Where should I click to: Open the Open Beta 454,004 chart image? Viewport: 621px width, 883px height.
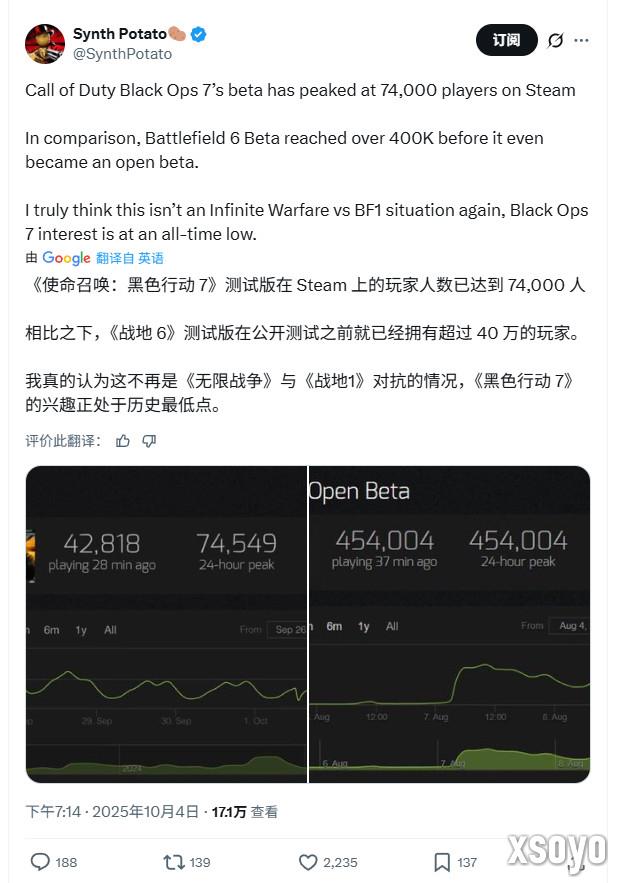(x=450, y=624)
